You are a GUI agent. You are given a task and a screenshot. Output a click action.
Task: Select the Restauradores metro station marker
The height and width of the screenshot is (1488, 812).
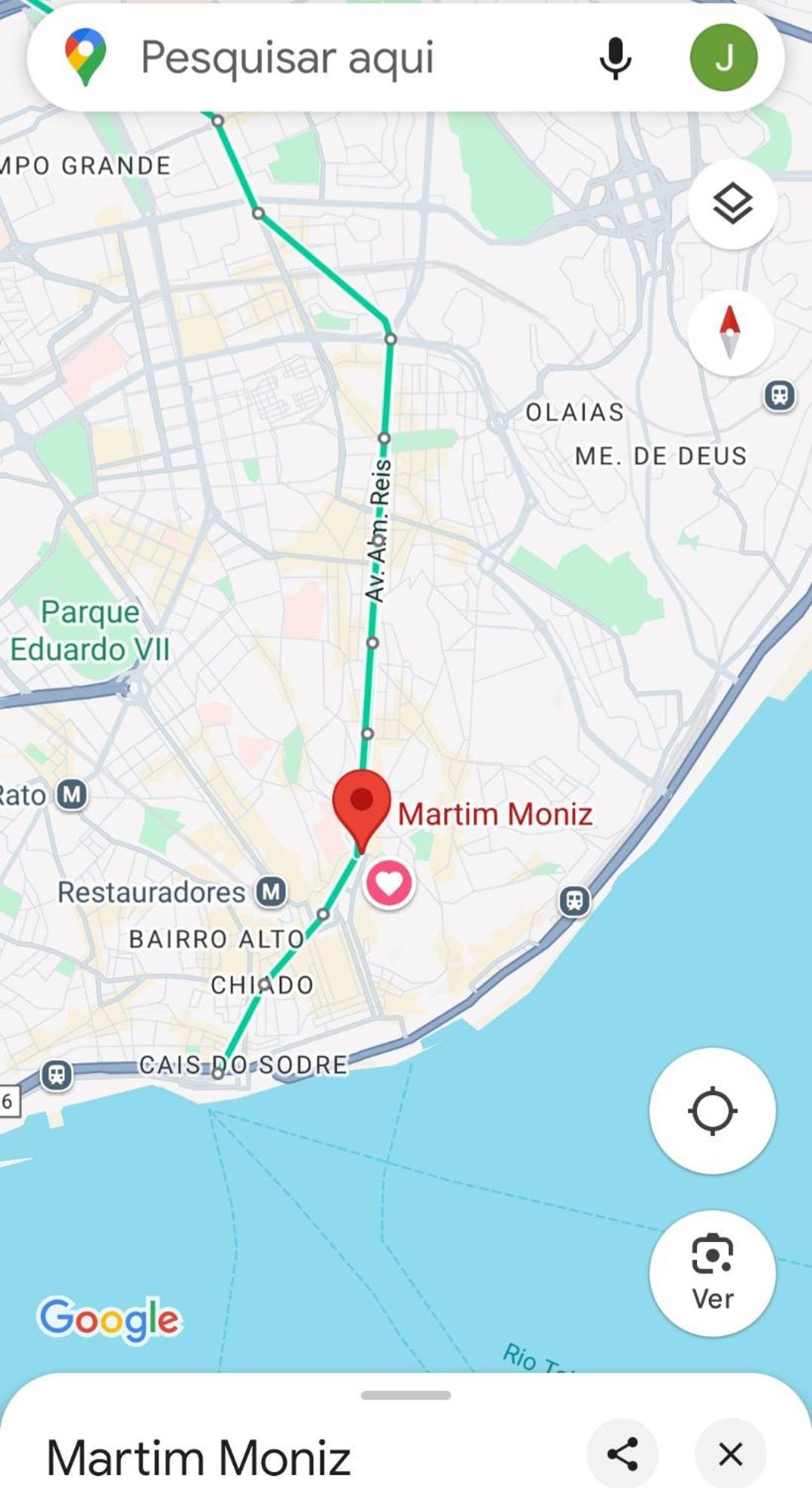271,892
